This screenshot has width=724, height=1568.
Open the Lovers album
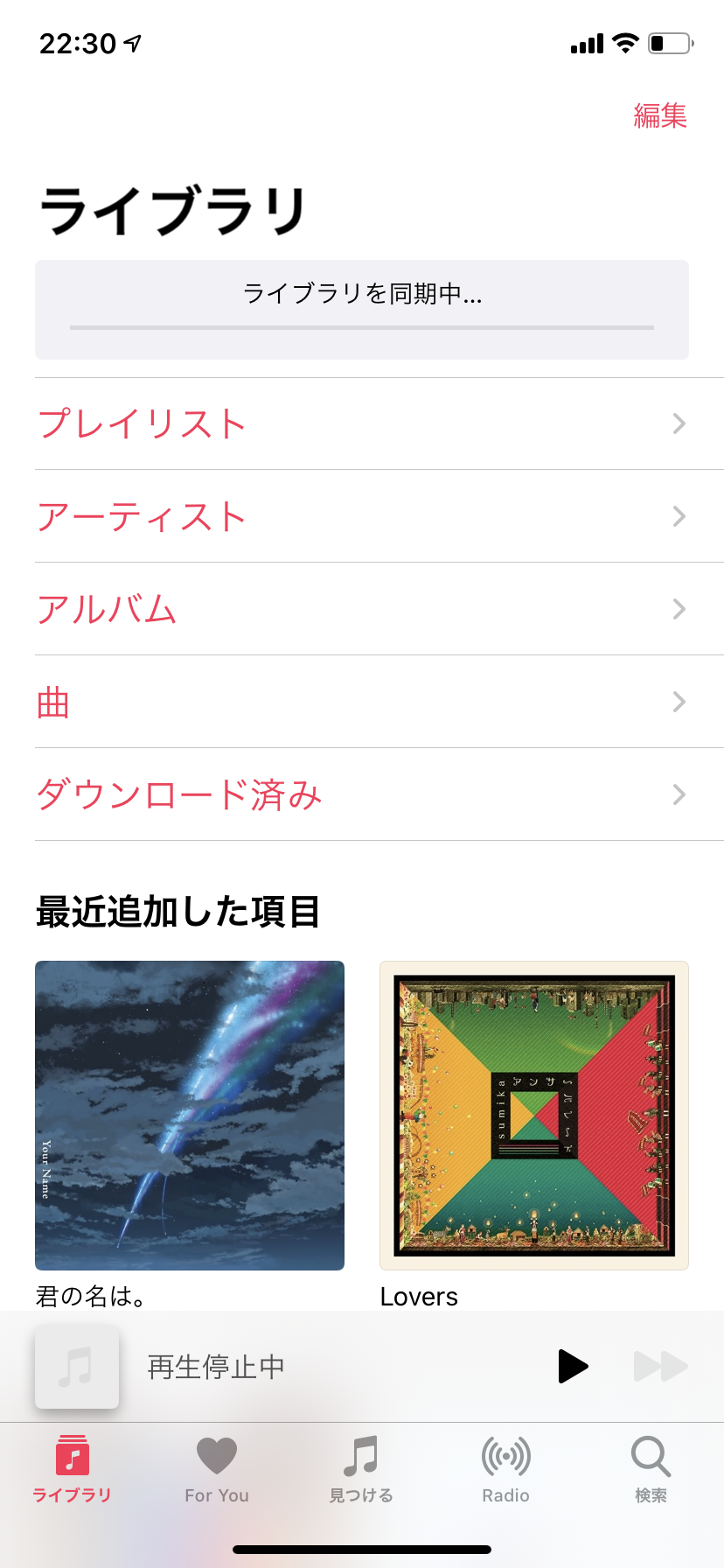[534, 1116]
